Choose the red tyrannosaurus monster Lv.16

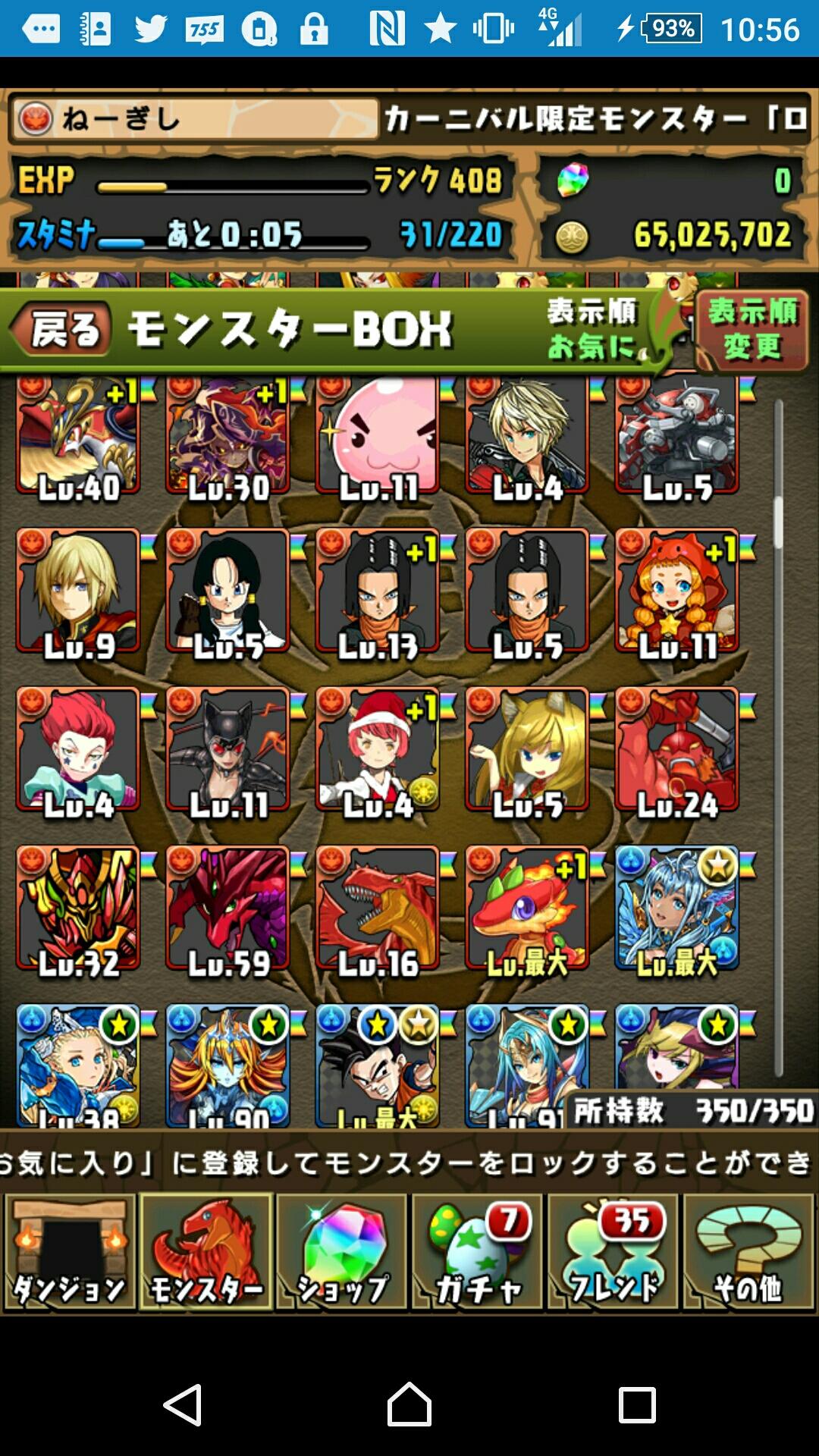tap(378, 908)
